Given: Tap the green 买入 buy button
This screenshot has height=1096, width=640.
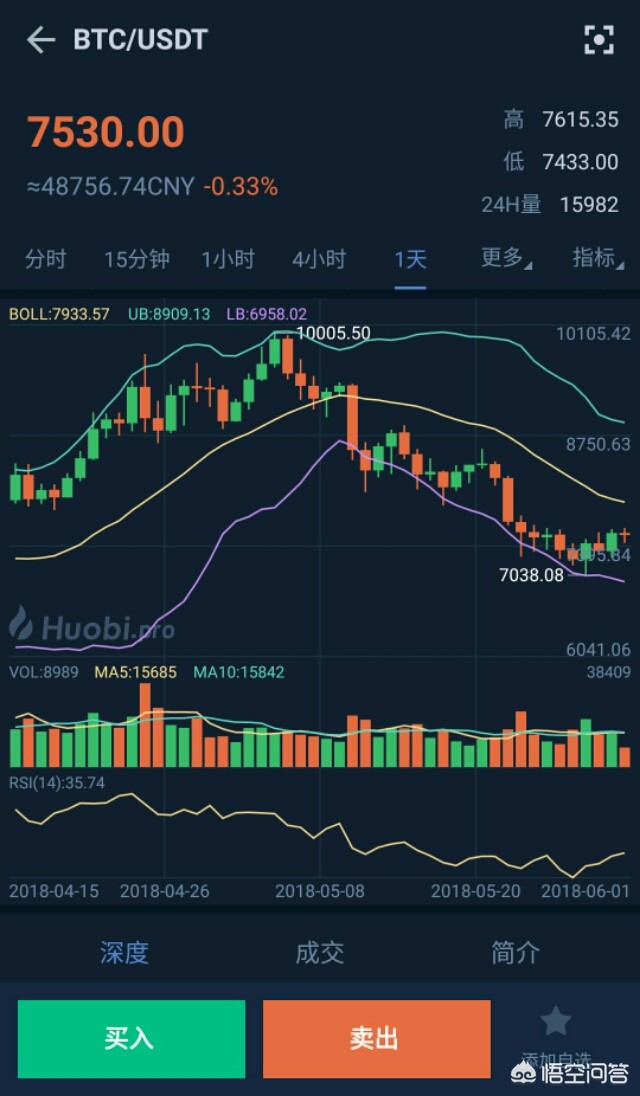Looking at the screenshot, I should 131,1038.
